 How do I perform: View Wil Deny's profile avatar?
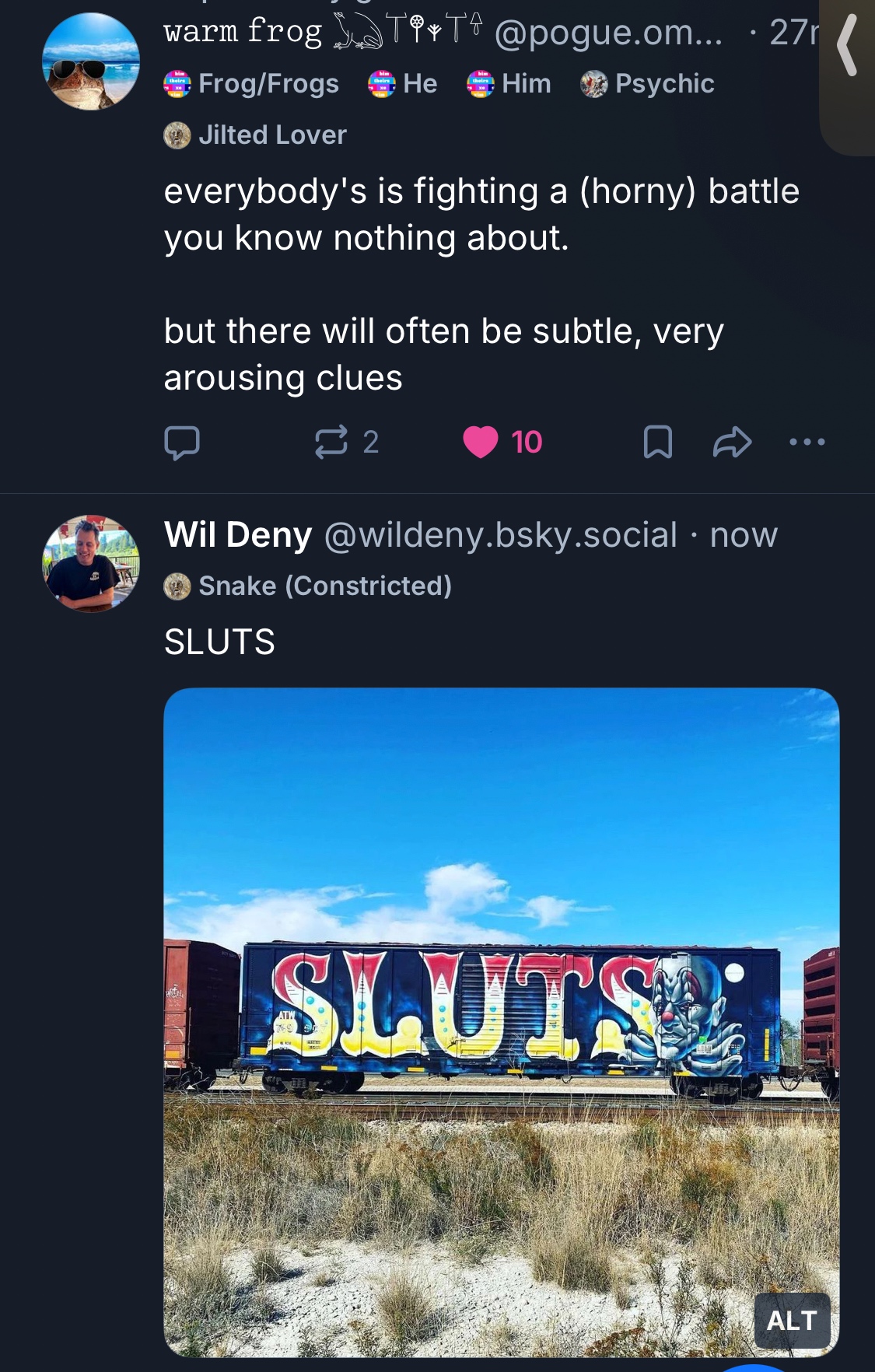(91, 564)
